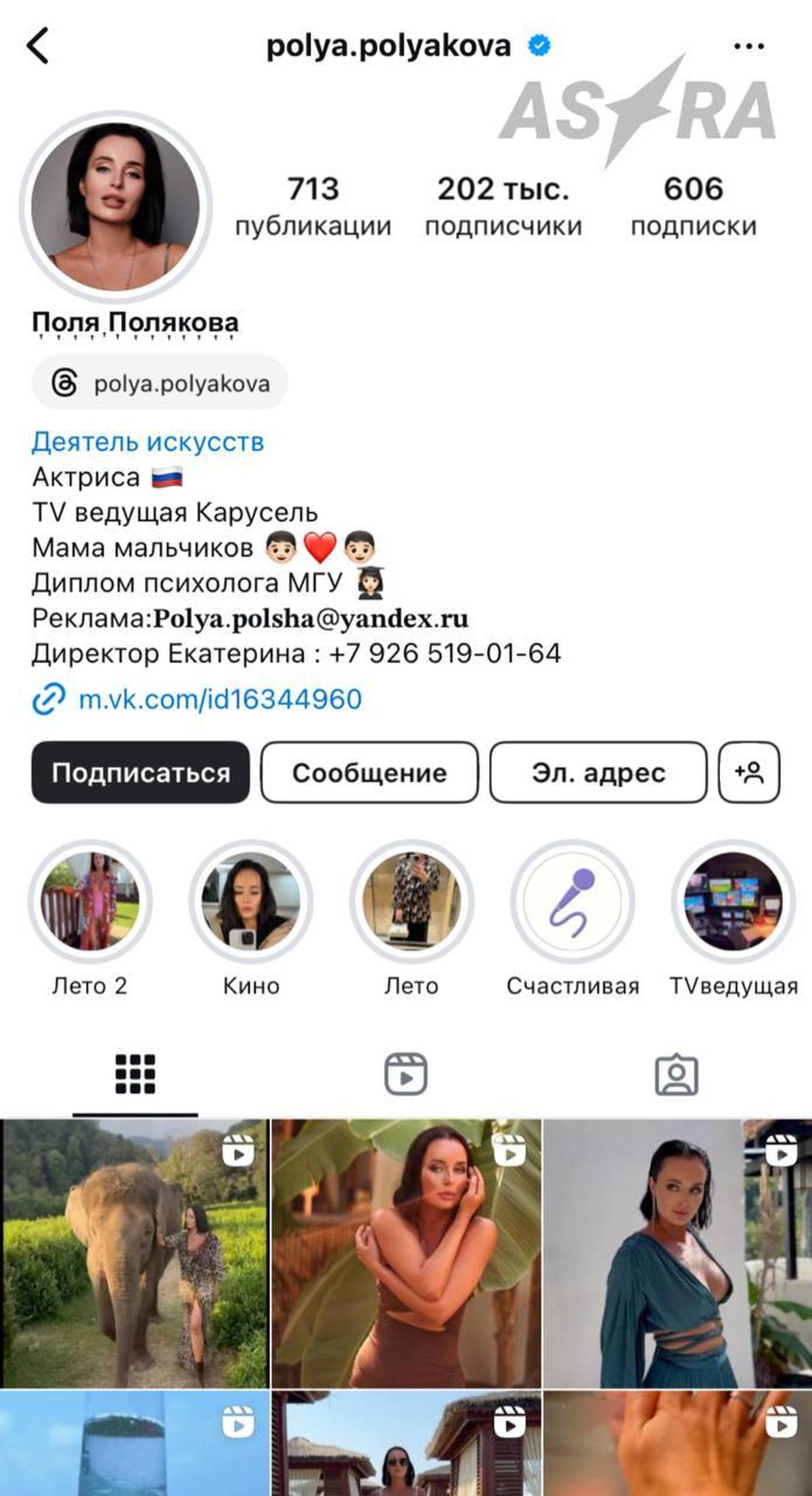Screen dimensions: 812x1496
Task: Go back with the arrow icon
Action: tap(38, 45)
